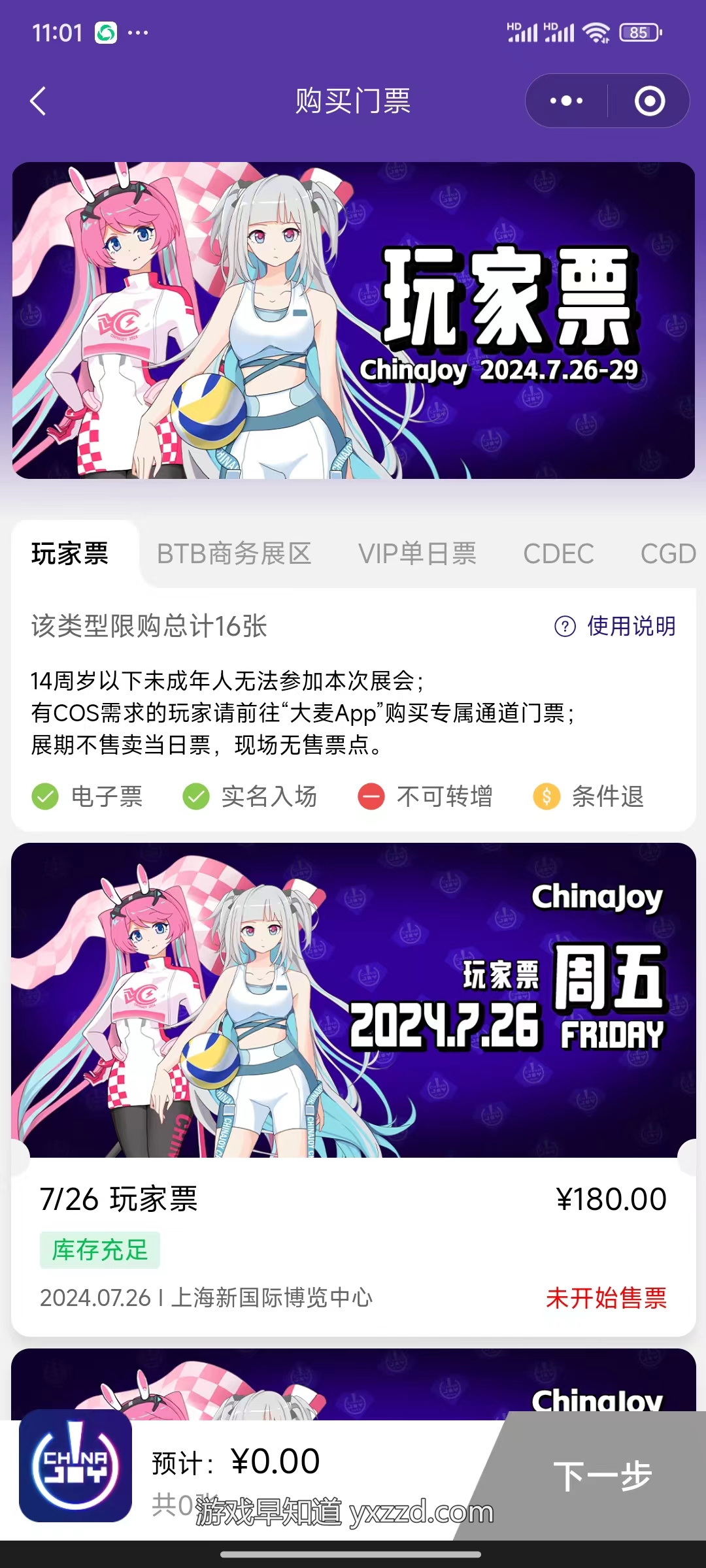
Task: Open the CDEC ticket tab
Action: (x=558, y=554)
